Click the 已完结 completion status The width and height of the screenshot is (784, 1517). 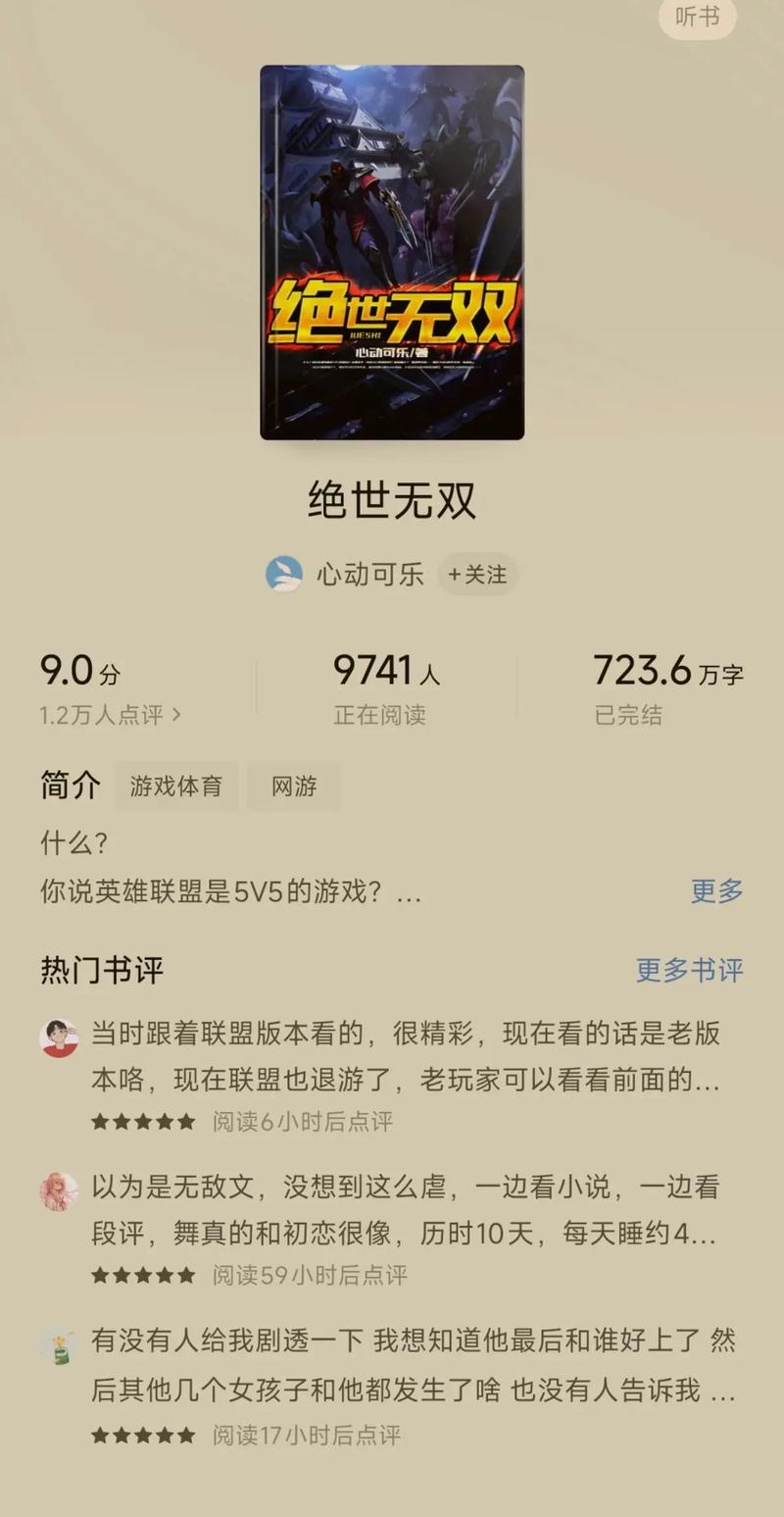(x=627, y=716)
